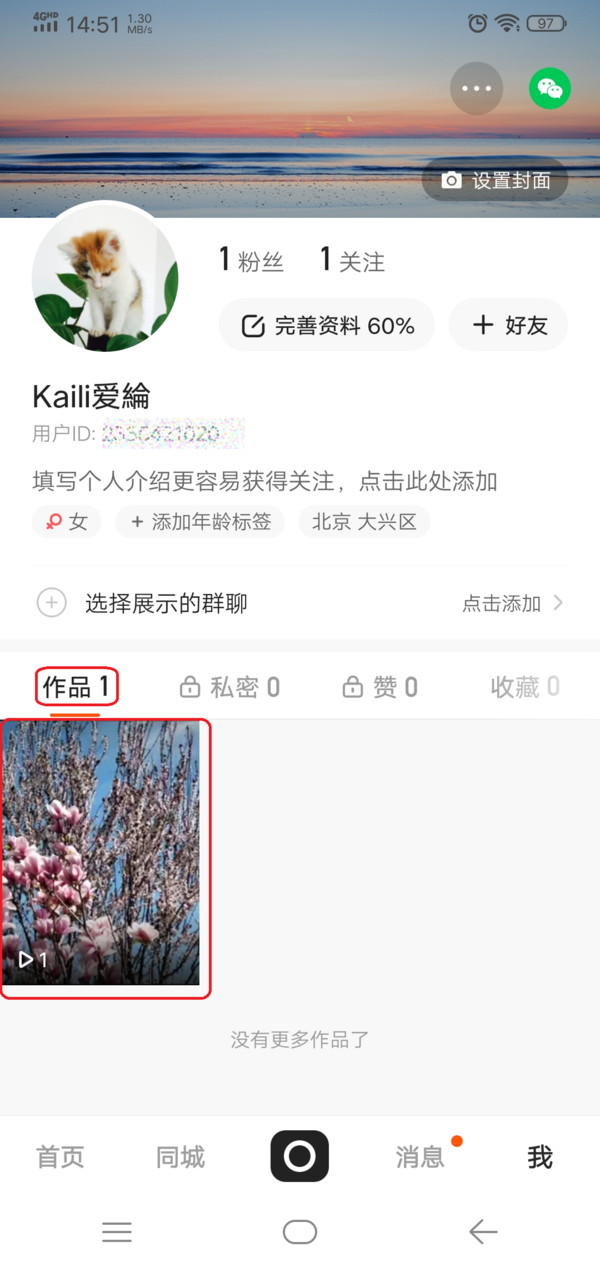This screenshot has height=1267, width=600.
Task: Tap the 北京 大兴区 location tag
Action: [364, 522]
